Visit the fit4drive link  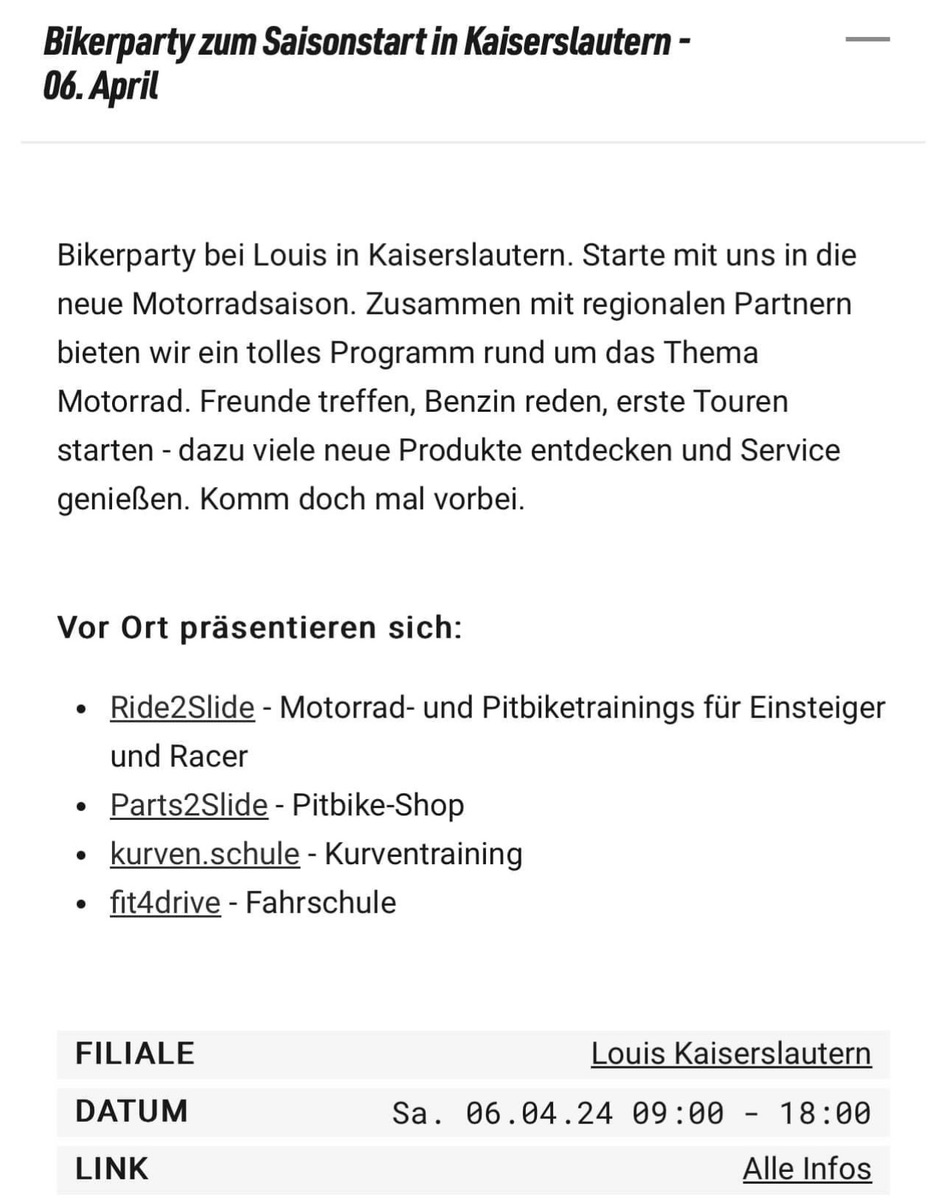[x=165, y=903]
